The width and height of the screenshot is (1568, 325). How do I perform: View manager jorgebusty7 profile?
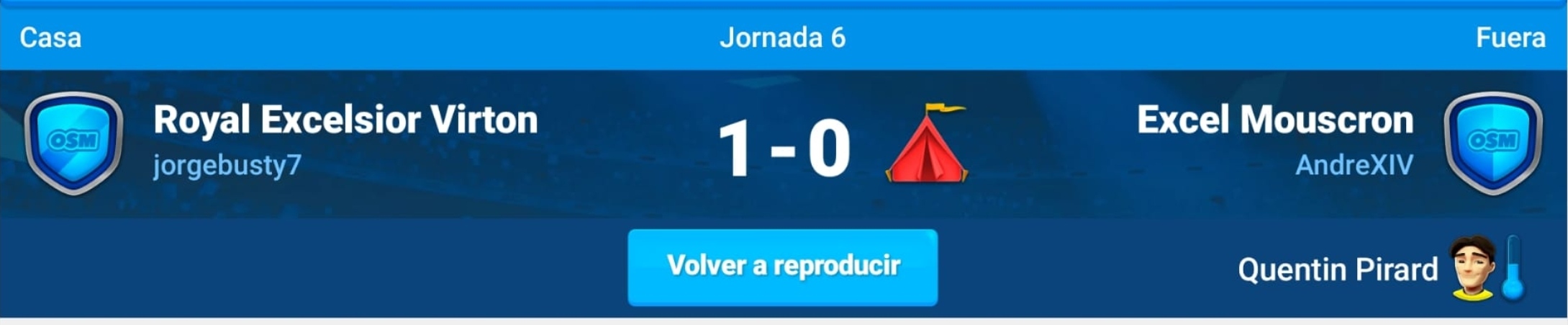coord(227,165)
